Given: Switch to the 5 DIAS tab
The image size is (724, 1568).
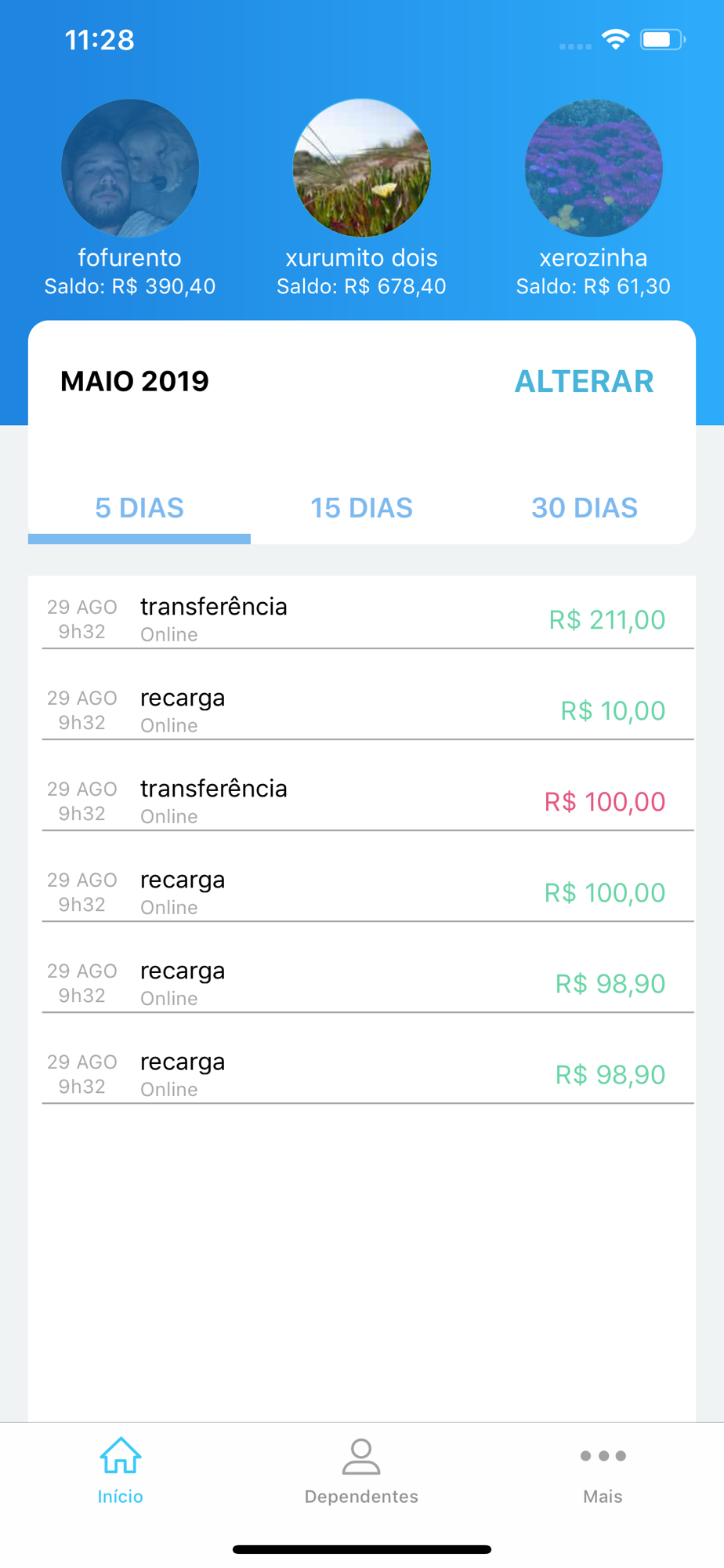Looking at the screenshot, I should point(139,508).
